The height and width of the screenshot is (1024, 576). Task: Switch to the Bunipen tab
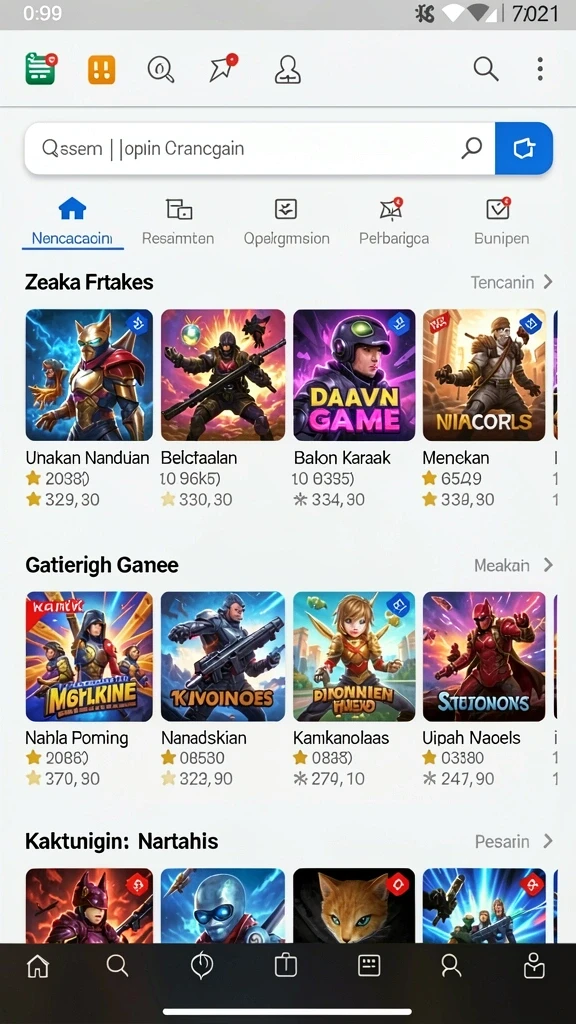pyautogui.click(x=501, y=223)
